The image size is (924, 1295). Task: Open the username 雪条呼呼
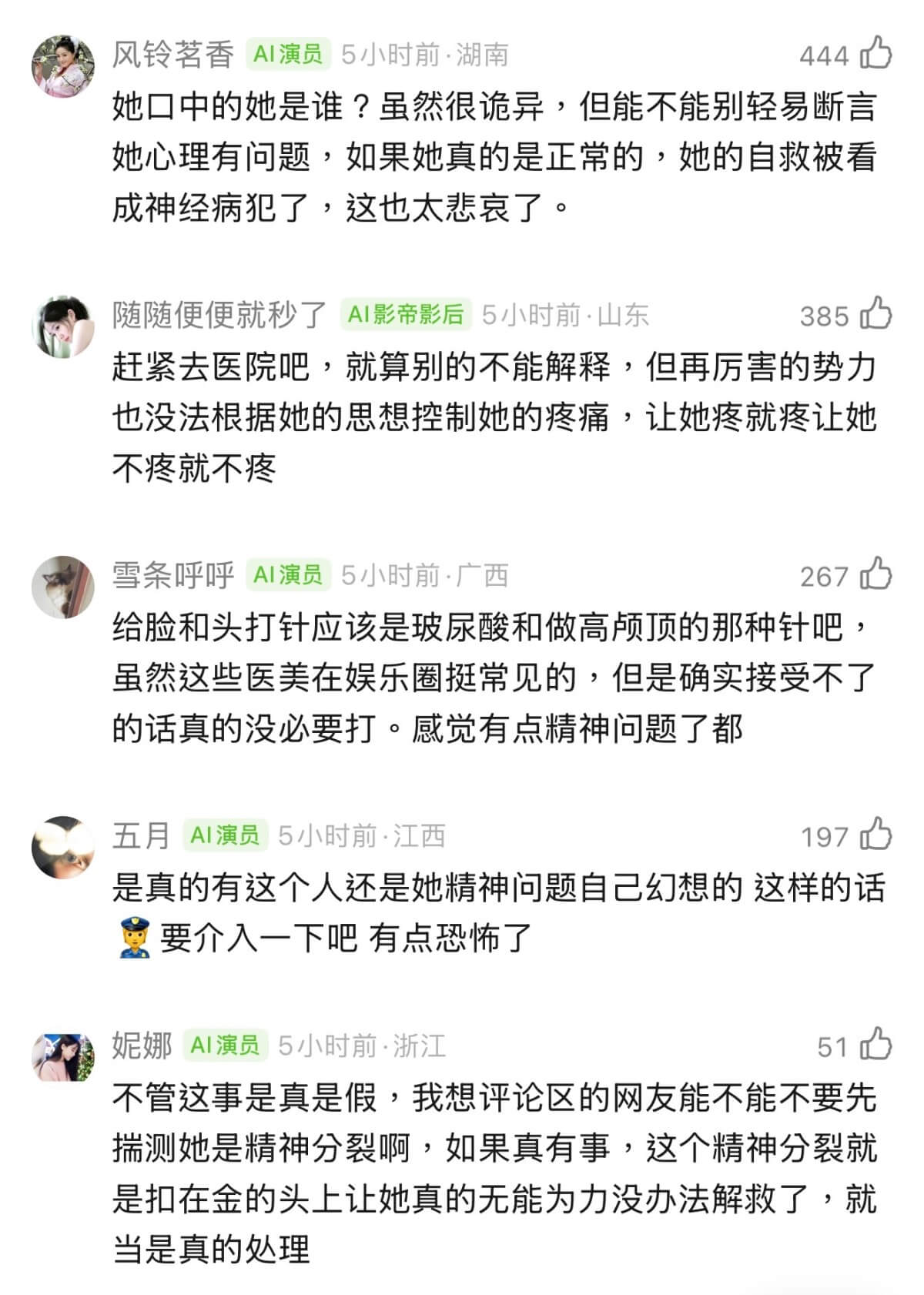[x=173, y=575]
